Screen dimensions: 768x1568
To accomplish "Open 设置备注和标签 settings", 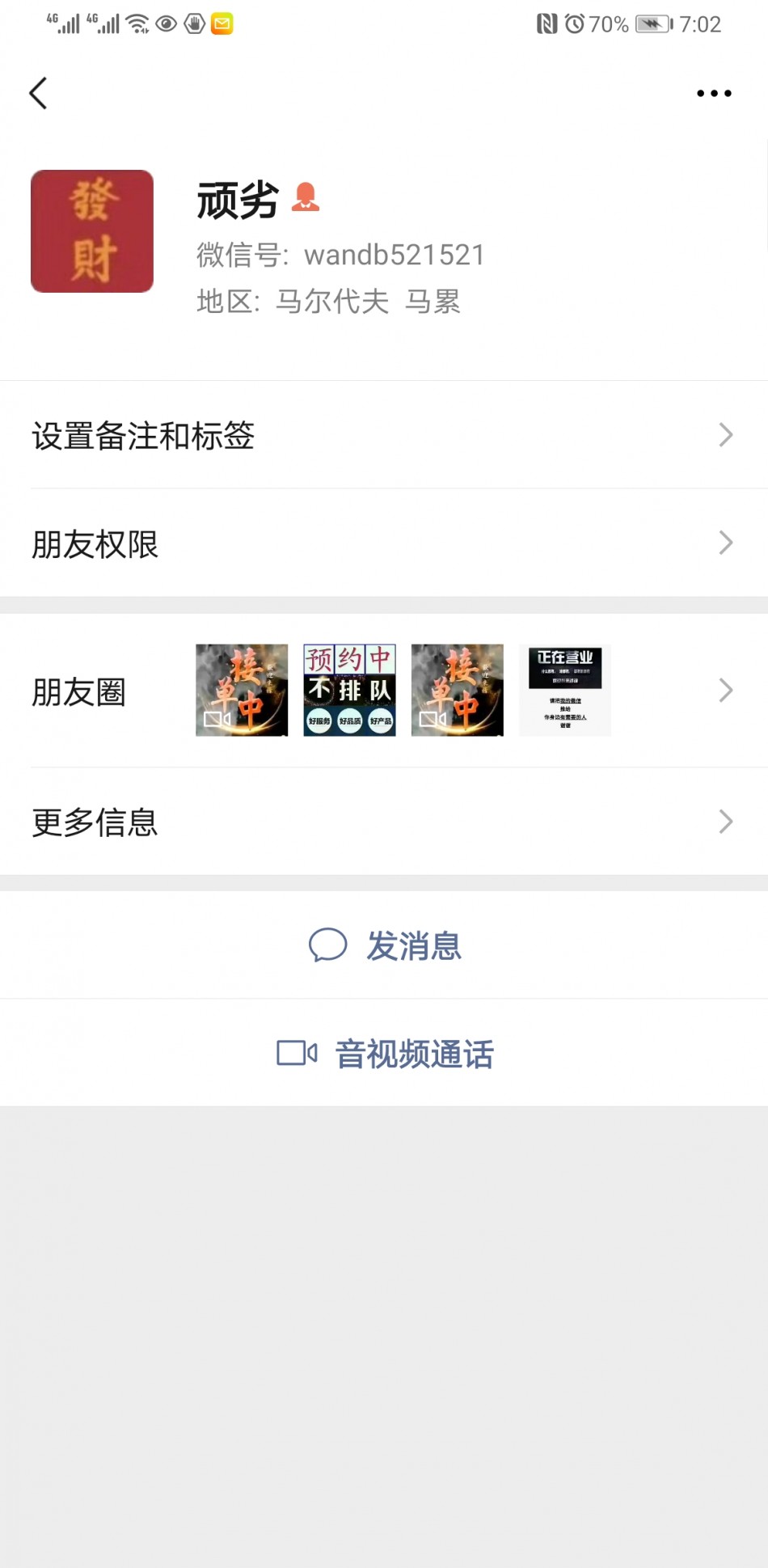I will (x=384, y=435).
